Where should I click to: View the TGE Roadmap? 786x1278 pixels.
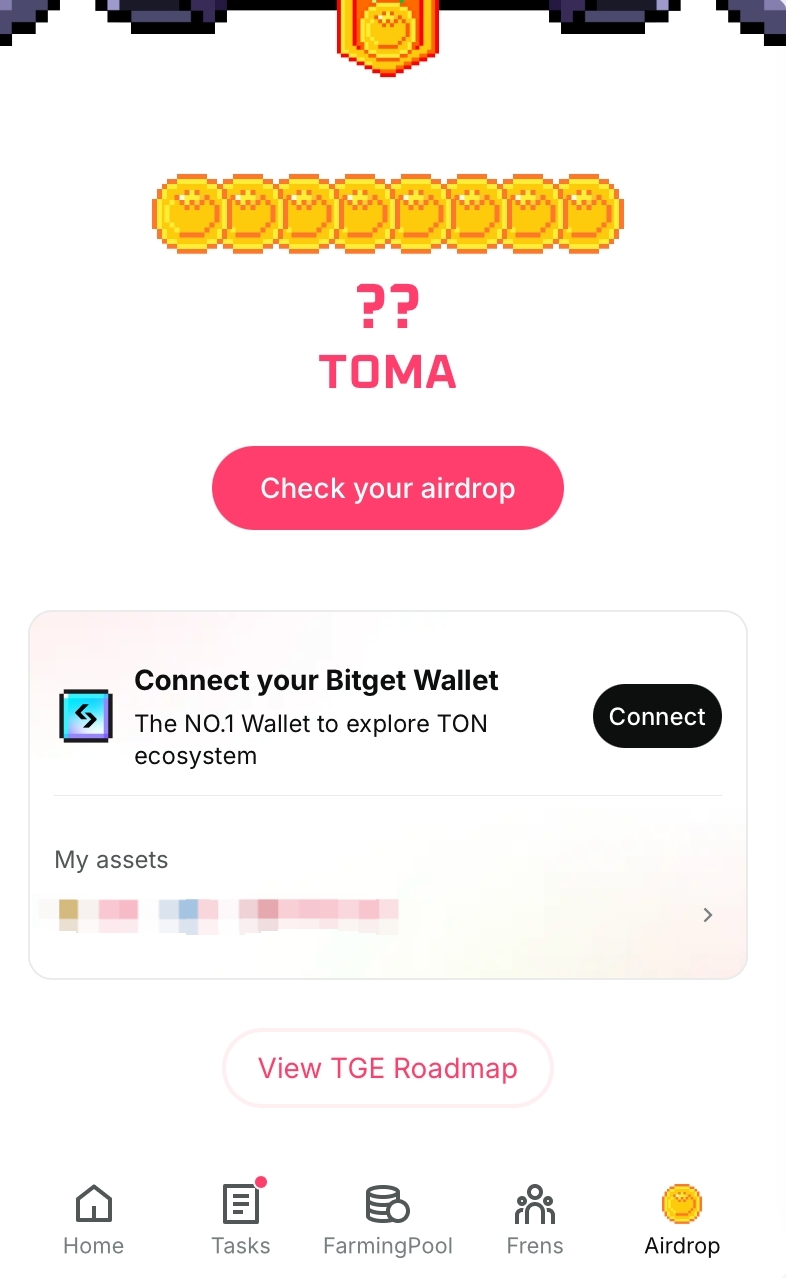click(x=387, y=1068)
